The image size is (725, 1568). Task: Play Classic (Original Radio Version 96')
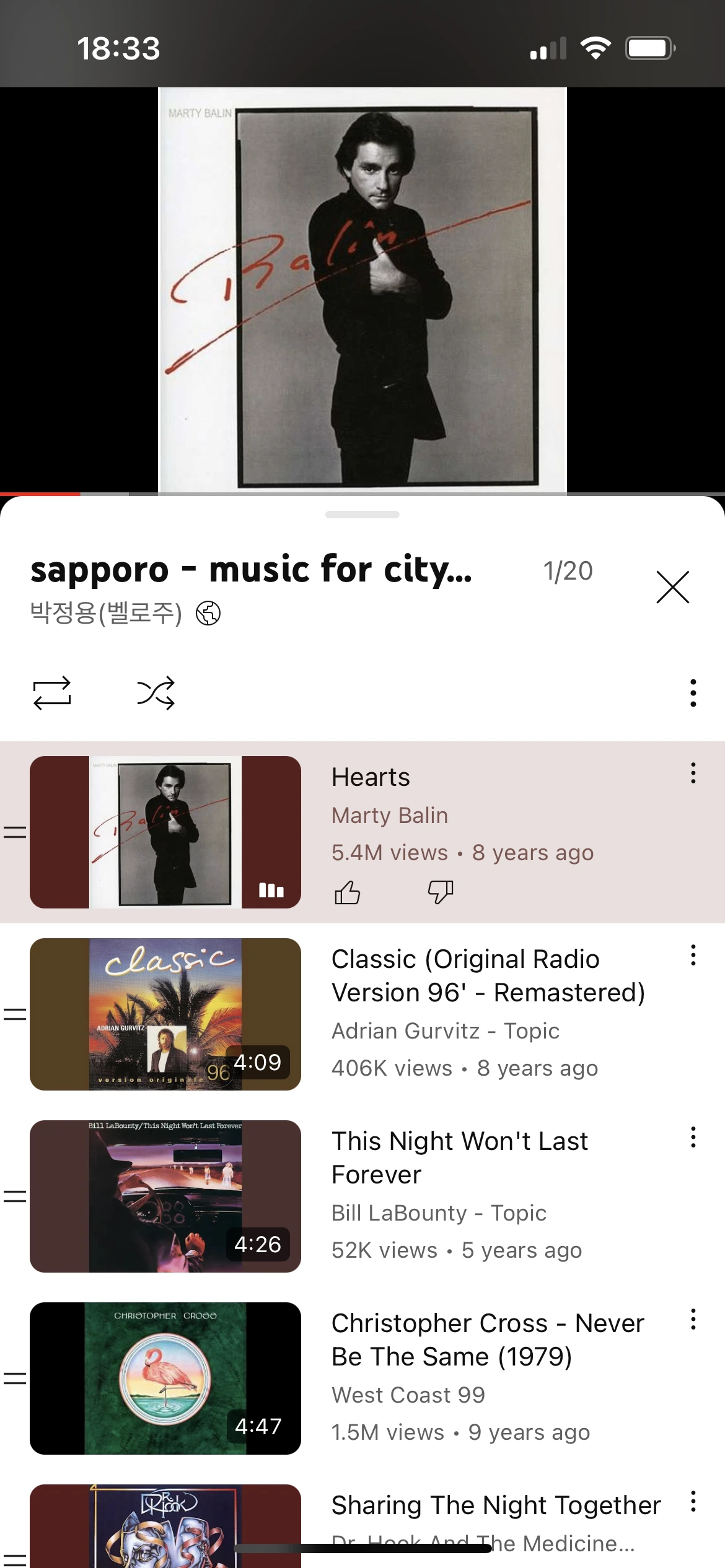click(165, 1014)
